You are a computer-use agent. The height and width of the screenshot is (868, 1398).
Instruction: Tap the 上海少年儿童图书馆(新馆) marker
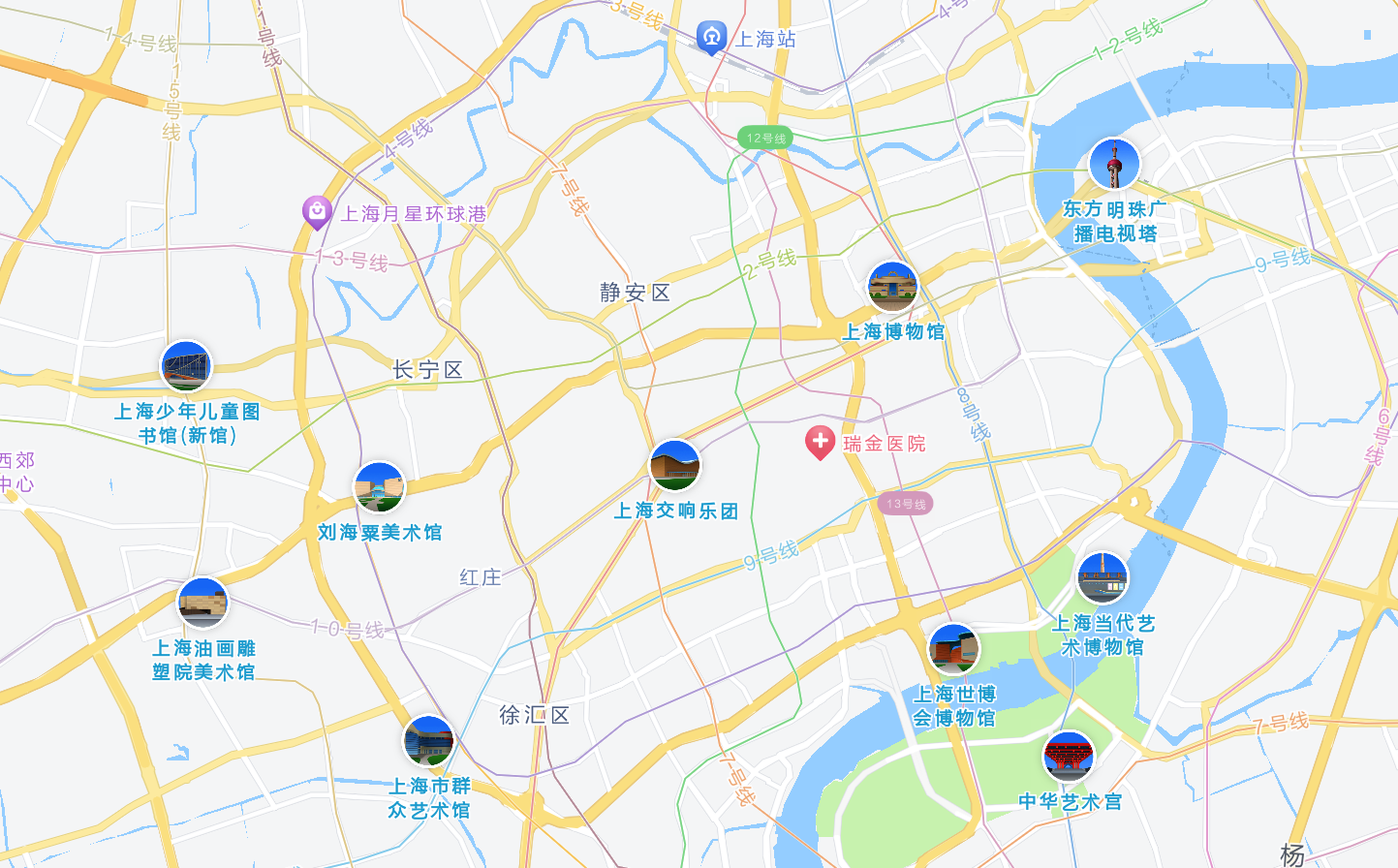(186, 366)
